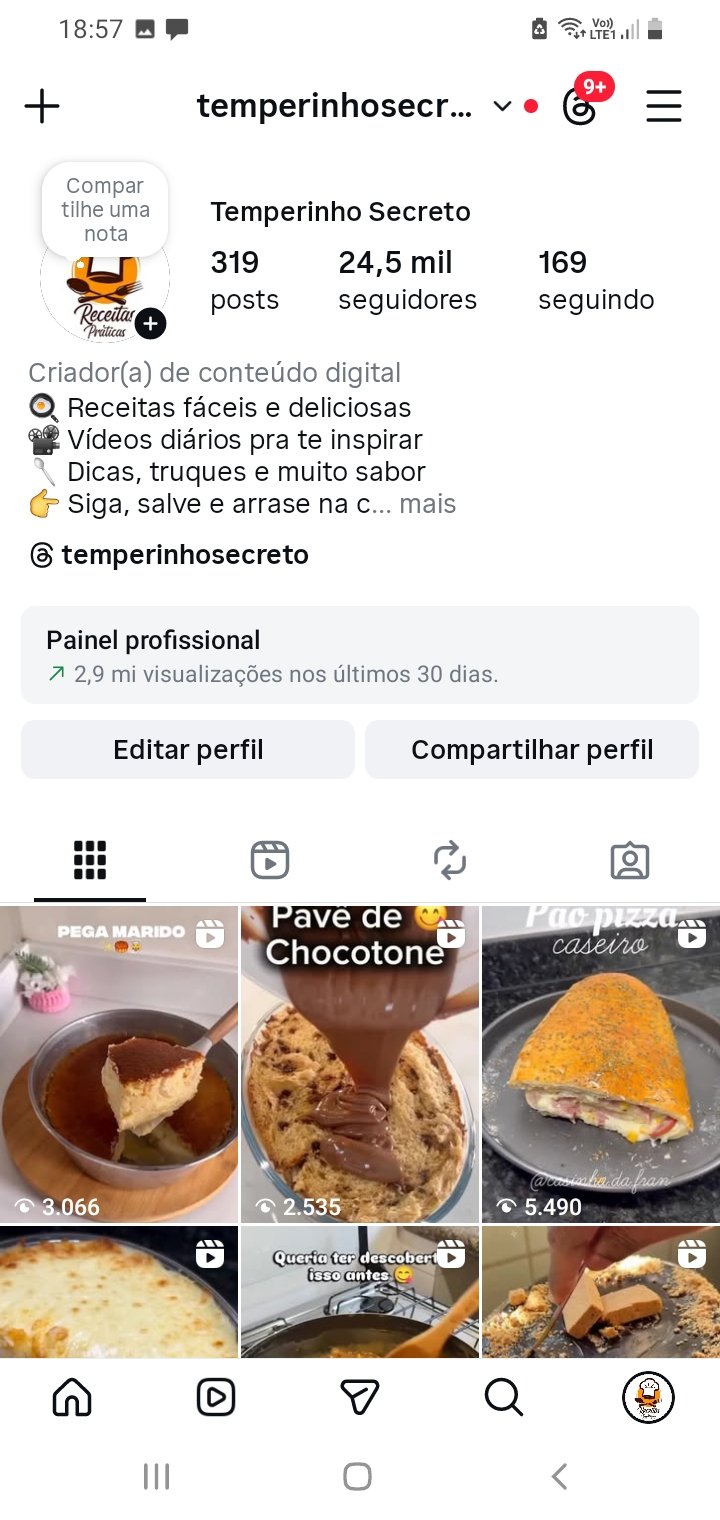View the 169 seguindo list
The height and width of the screenshot is (1520, 720).
(x=596, y=280)
